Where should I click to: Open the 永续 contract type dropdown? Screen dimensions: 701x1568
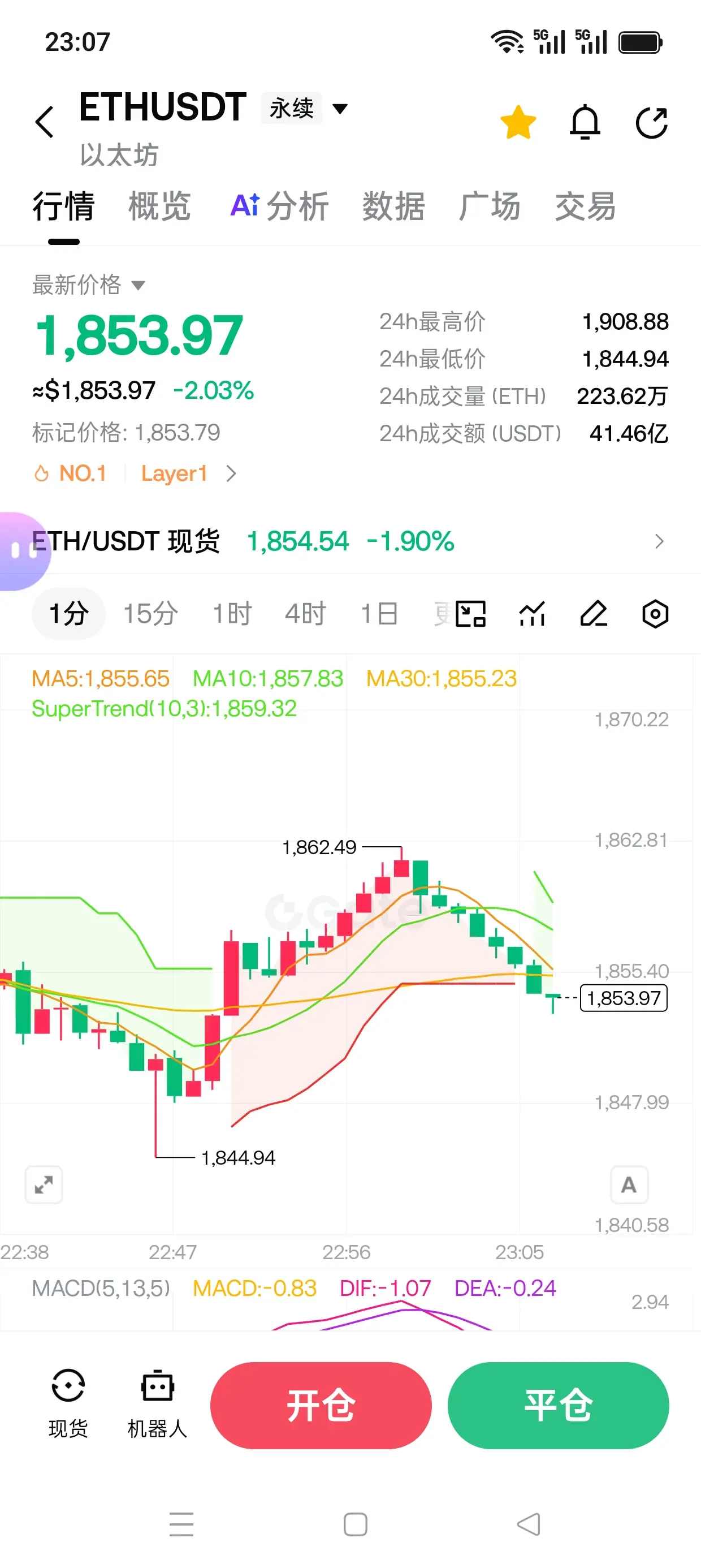tap(304, 109)
